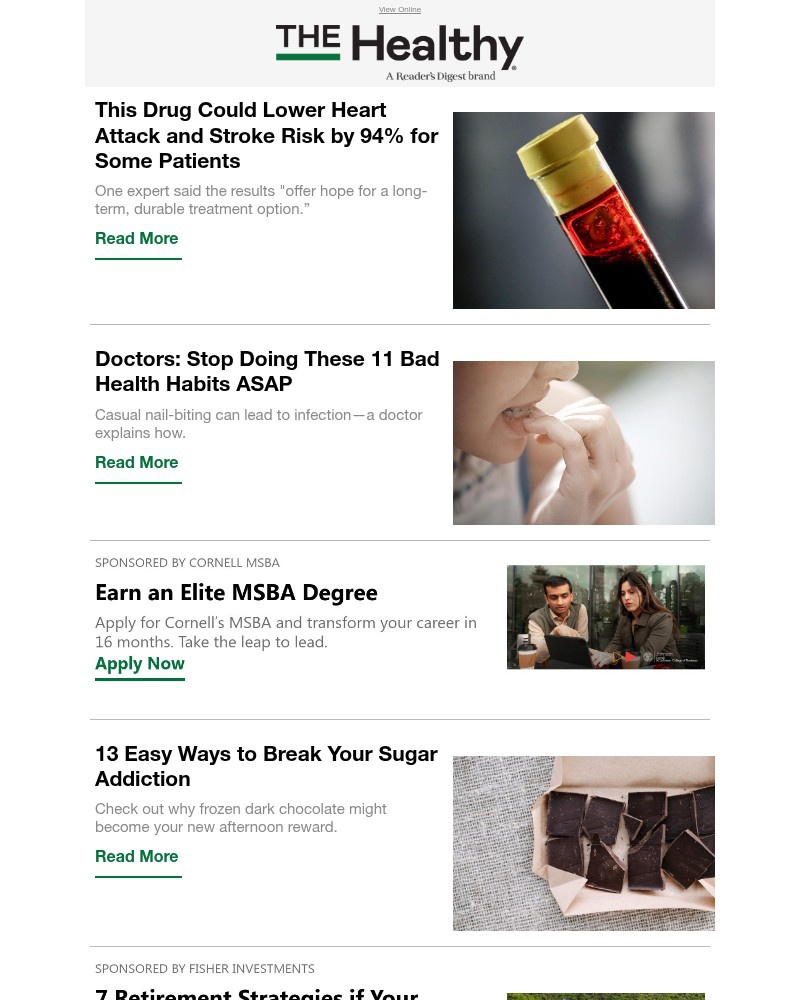Select the nail-biting photo thumbnail
Viewport: 800px width, 1000px height.
[583, 443]
